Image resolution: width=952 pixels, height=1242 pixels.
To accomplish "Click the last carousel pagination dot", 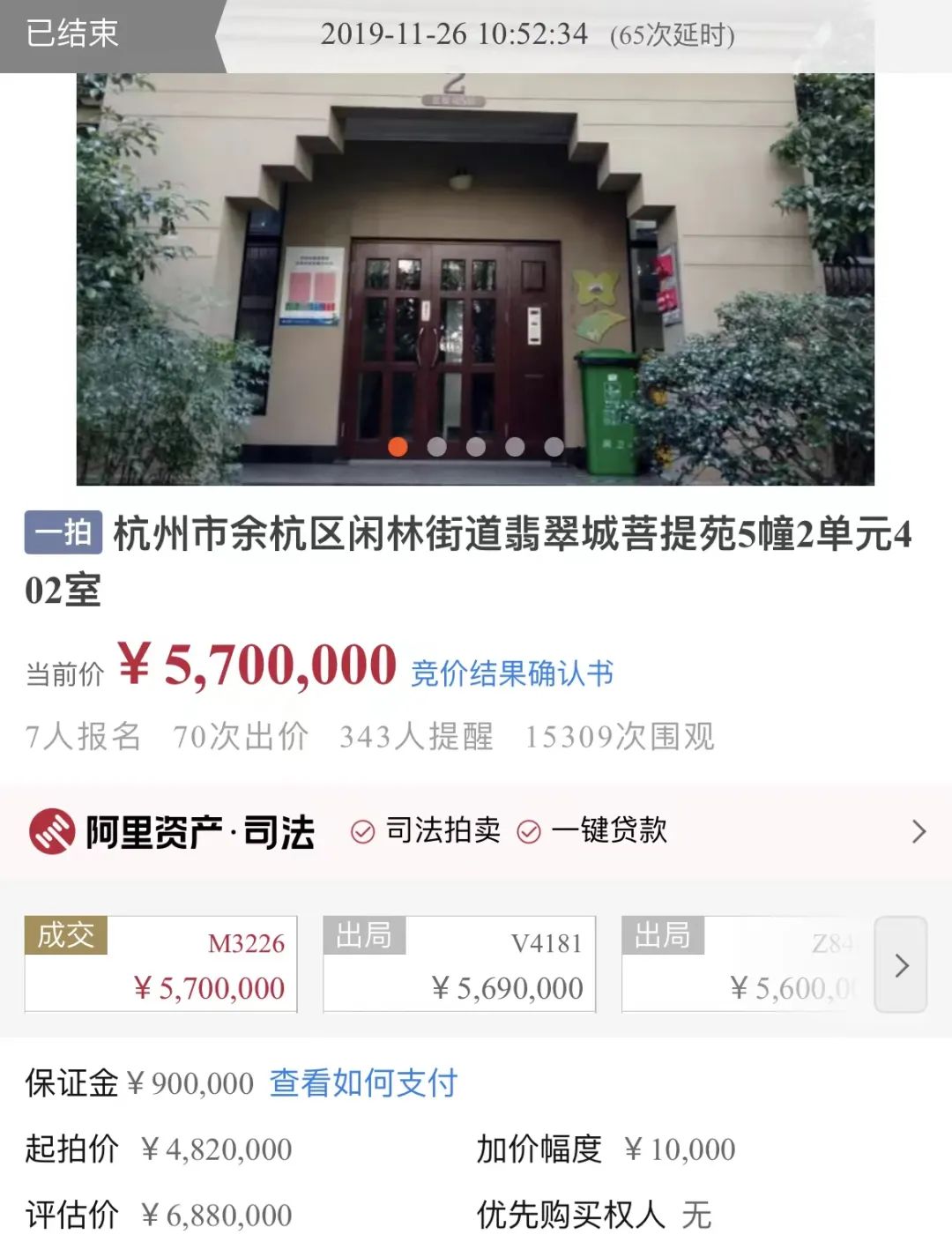I will [x=553, y=448].
